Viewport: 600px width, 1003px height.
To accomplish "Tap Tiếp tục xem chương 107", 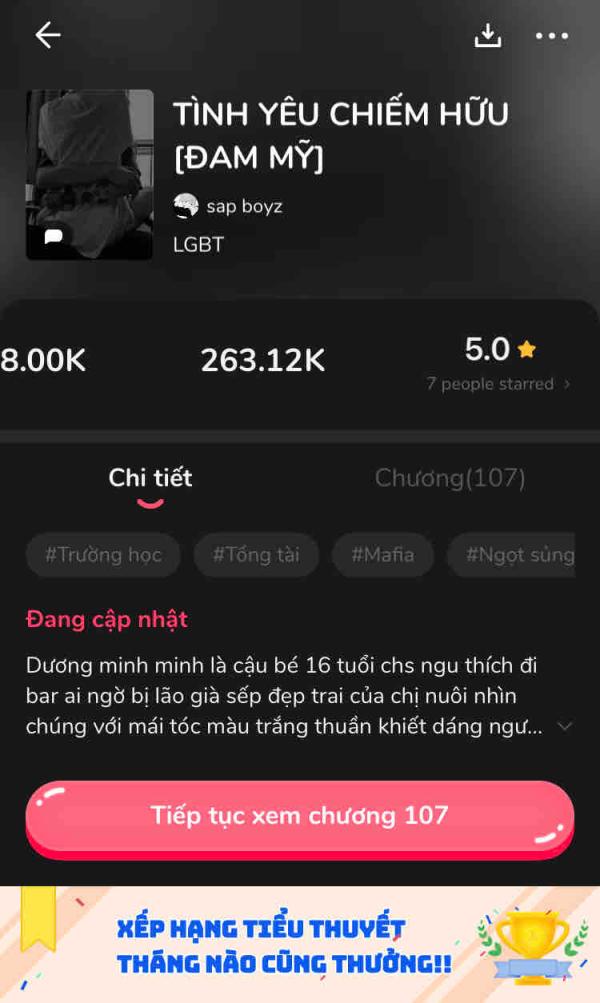I will [x=300, y=816].
